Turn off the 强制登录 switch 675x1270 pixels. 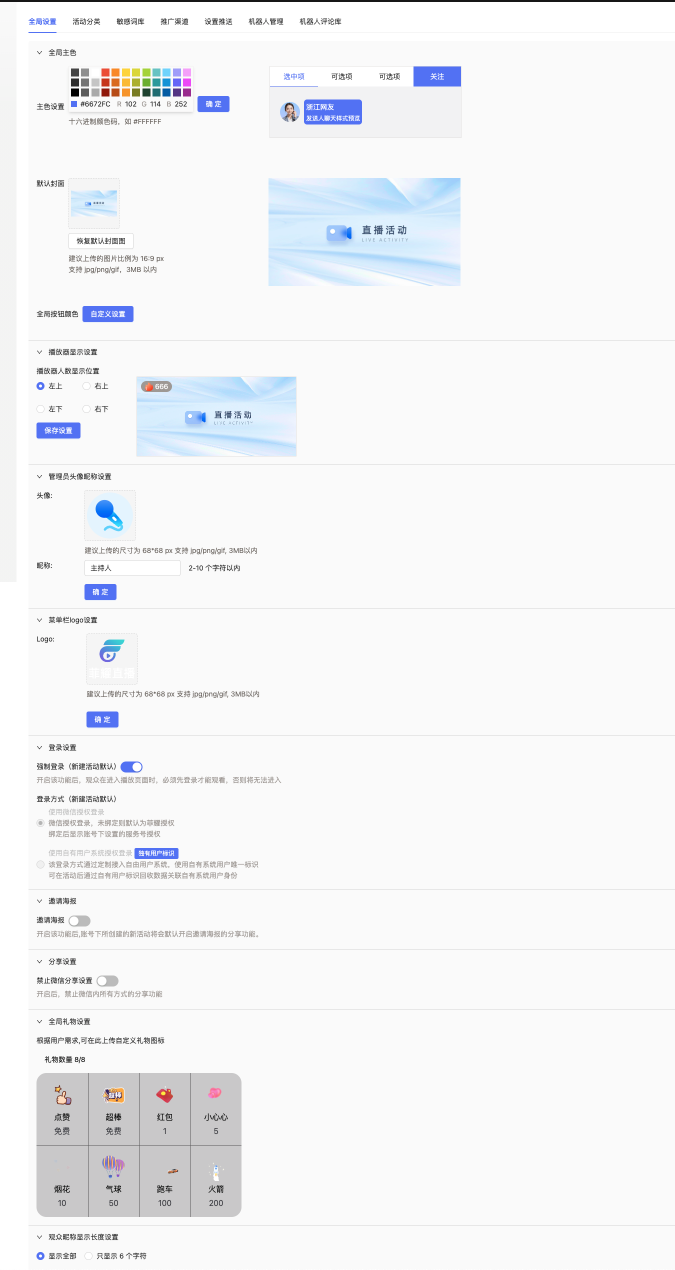click(131, 766)
